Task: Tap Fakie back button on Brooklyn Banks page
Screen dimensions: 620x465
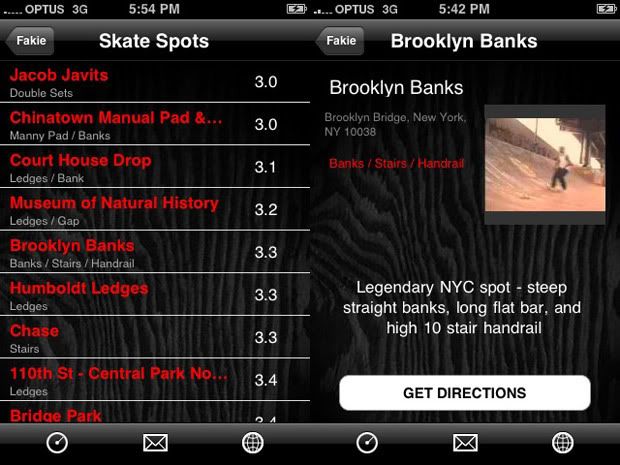Action: (341, 41)
